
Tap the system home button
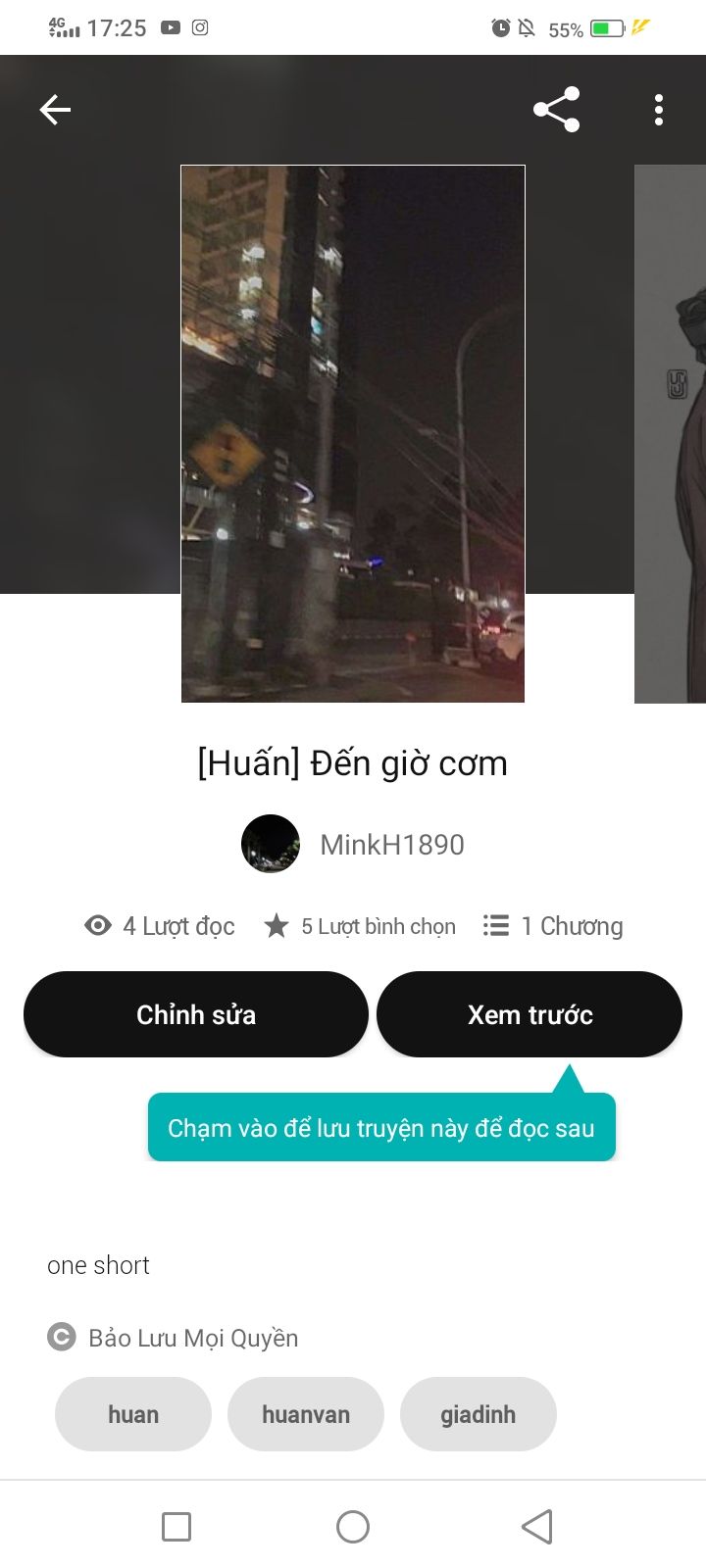click(353, 1526)
